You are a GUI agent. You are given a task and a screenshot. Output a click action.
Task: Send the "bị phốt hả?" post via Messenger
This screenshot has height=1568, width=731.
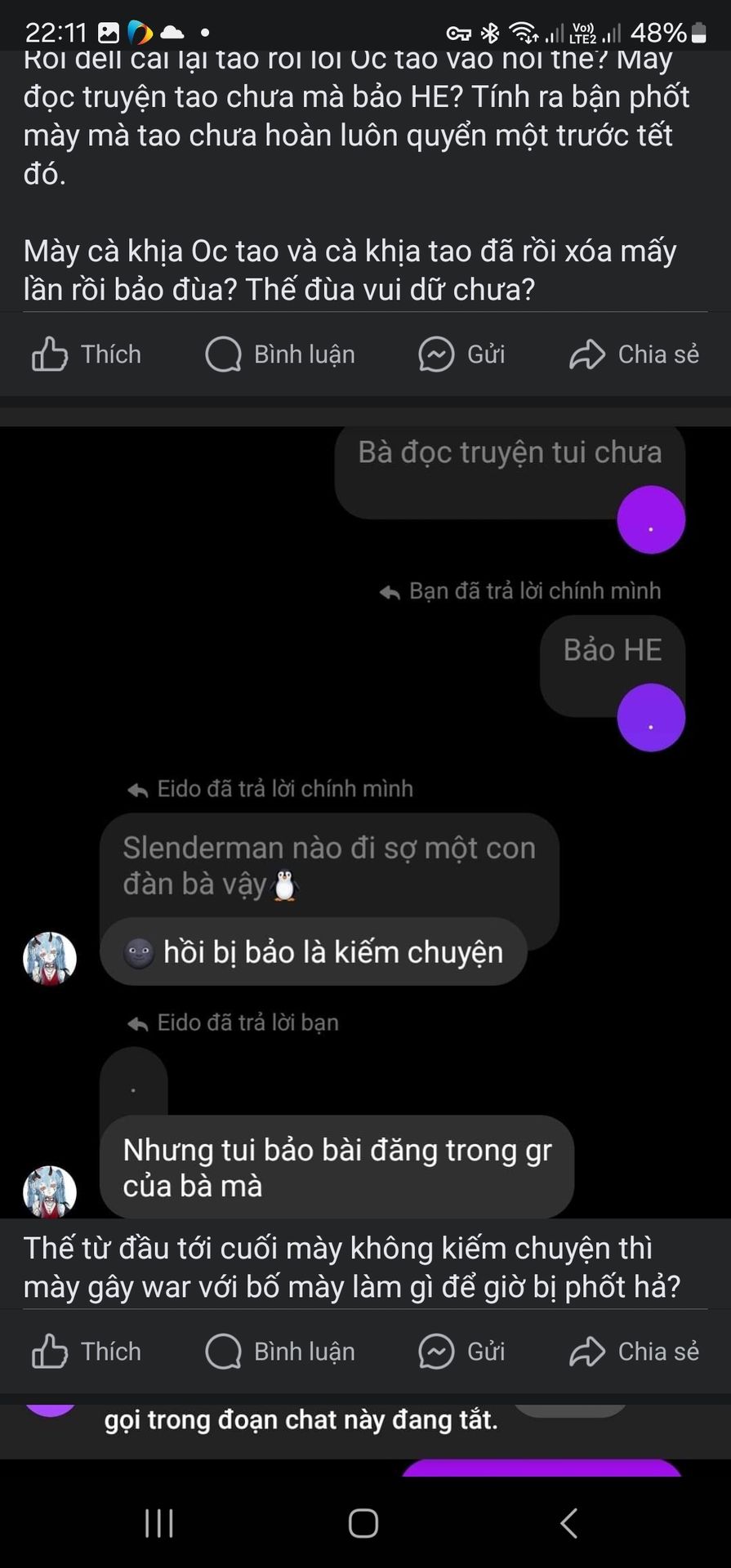click(461, 1352)
